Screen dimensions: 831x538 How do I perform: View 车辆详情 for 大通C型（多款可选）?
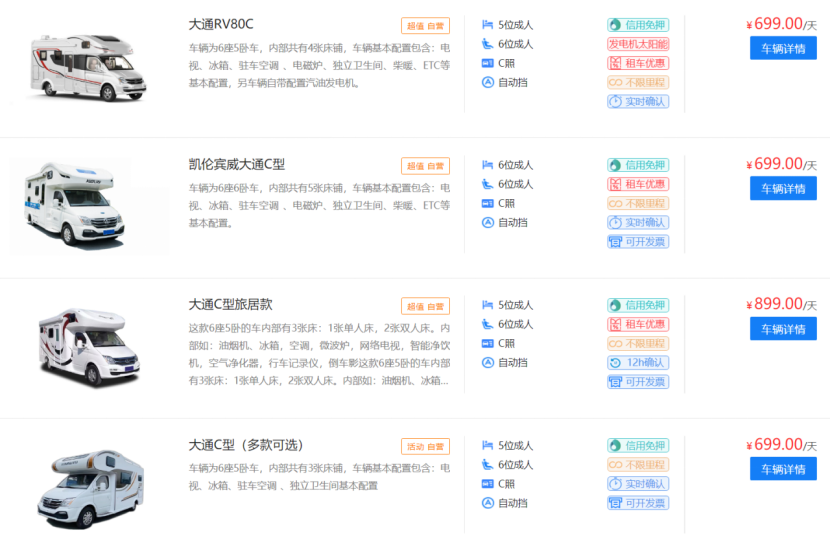click(783, 469)
